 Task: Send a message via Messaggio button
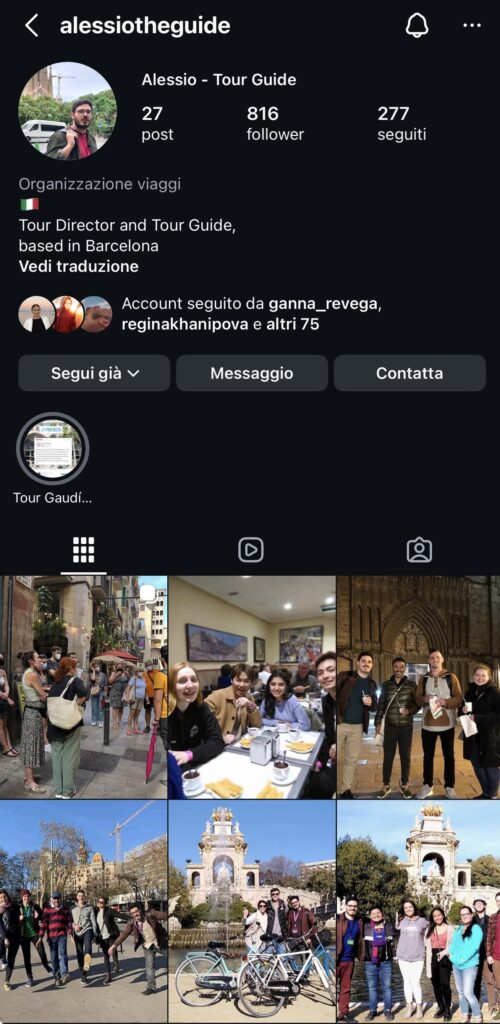251,373
